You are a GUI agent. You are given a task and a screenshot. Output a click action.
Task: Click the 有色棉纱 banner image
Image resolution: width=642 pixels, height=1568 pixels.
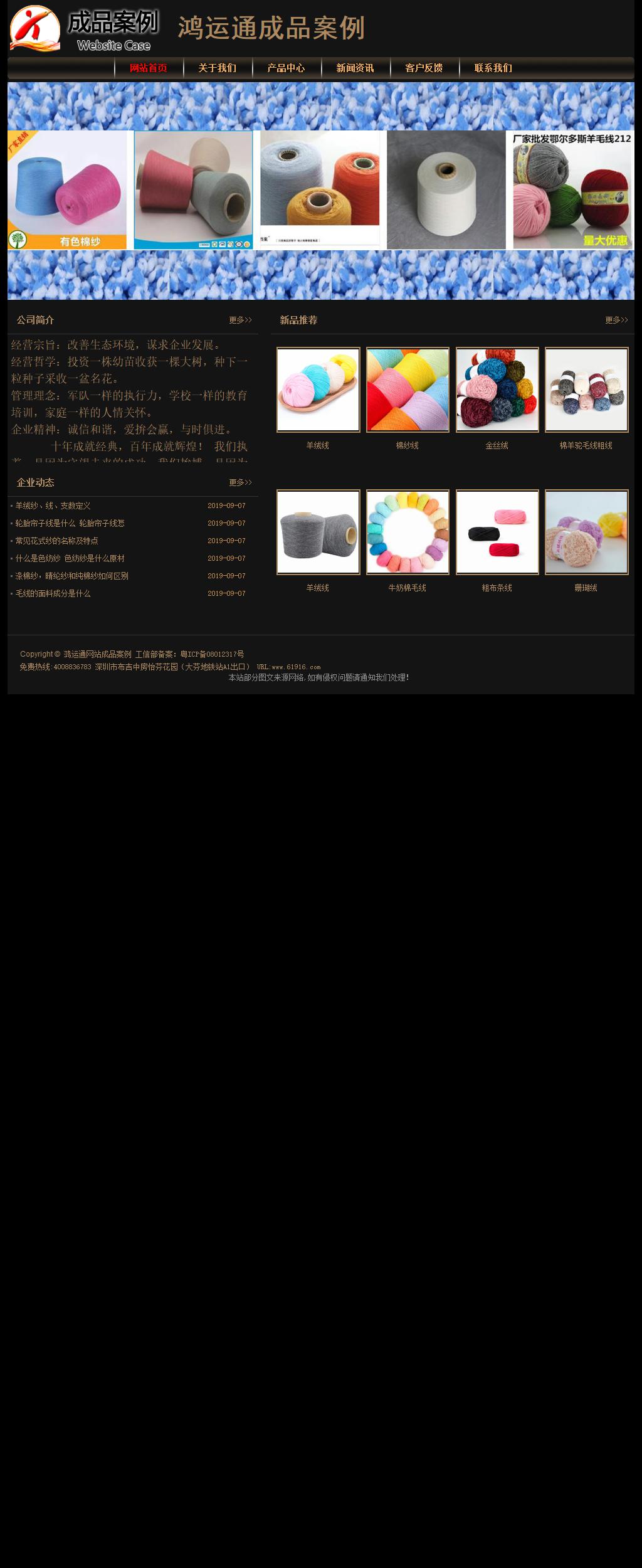(x=66, y=191)
